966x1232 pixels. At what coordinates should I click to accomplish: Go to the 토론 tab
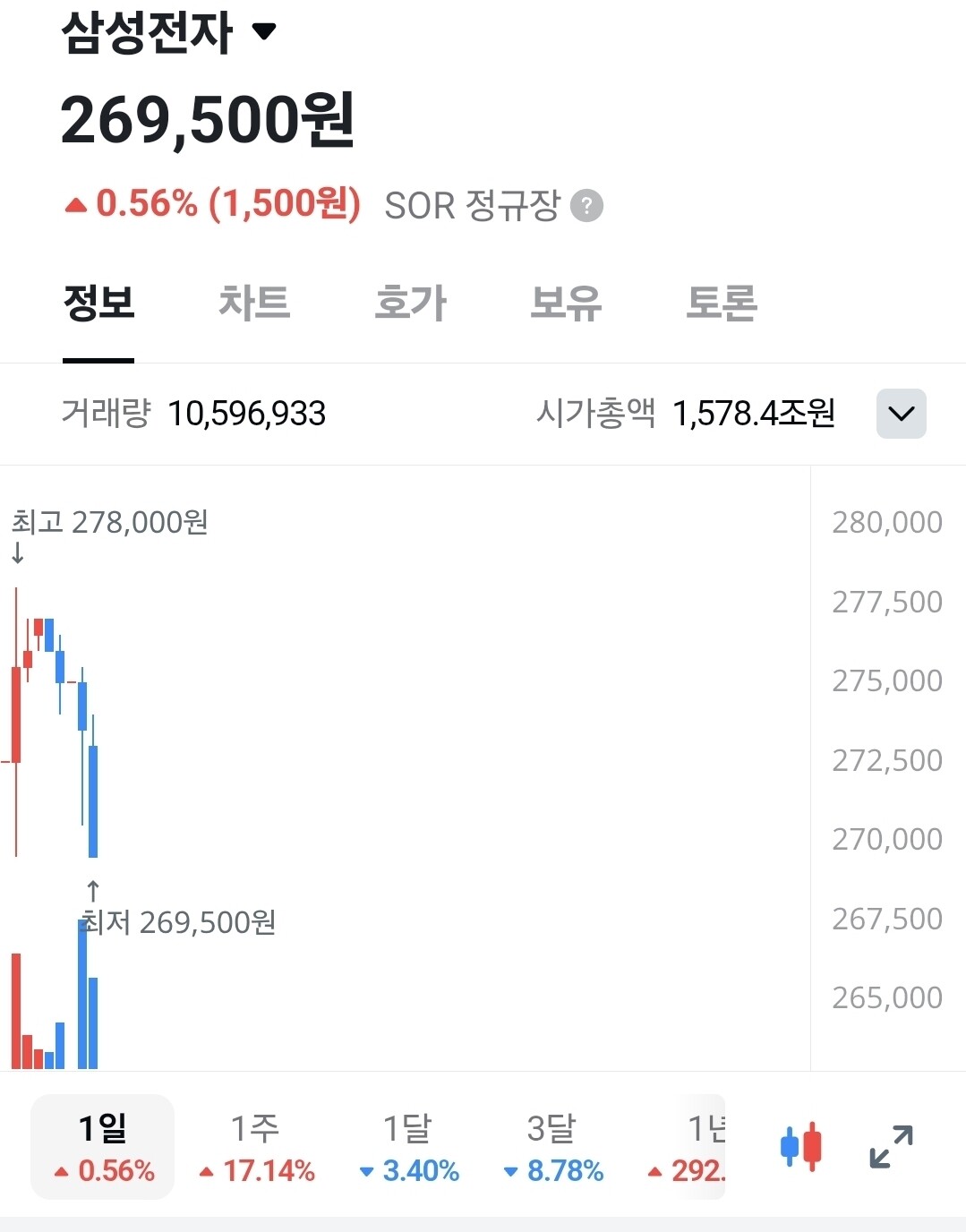(x=722, y=303)
